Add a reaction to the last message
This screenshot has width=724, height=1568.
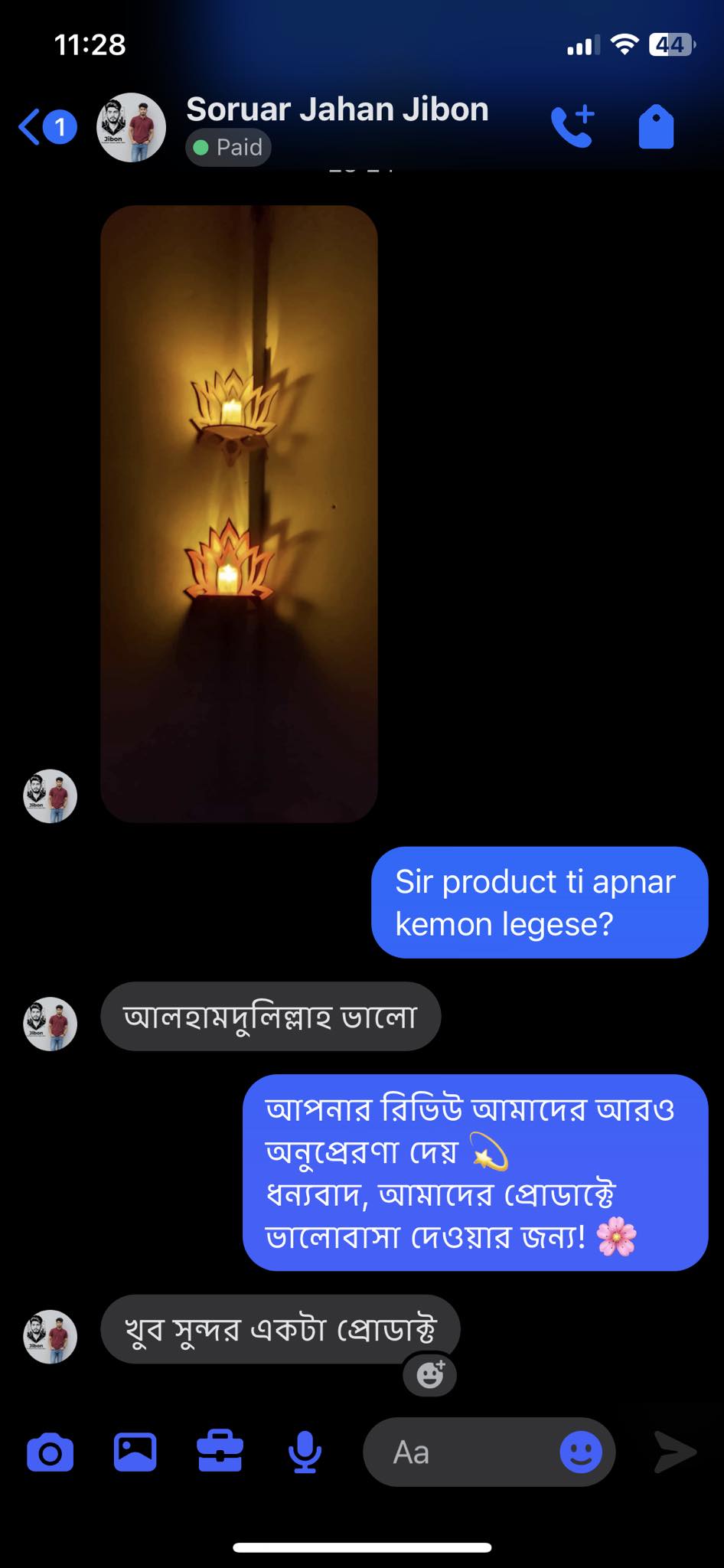coord(430,1375)
